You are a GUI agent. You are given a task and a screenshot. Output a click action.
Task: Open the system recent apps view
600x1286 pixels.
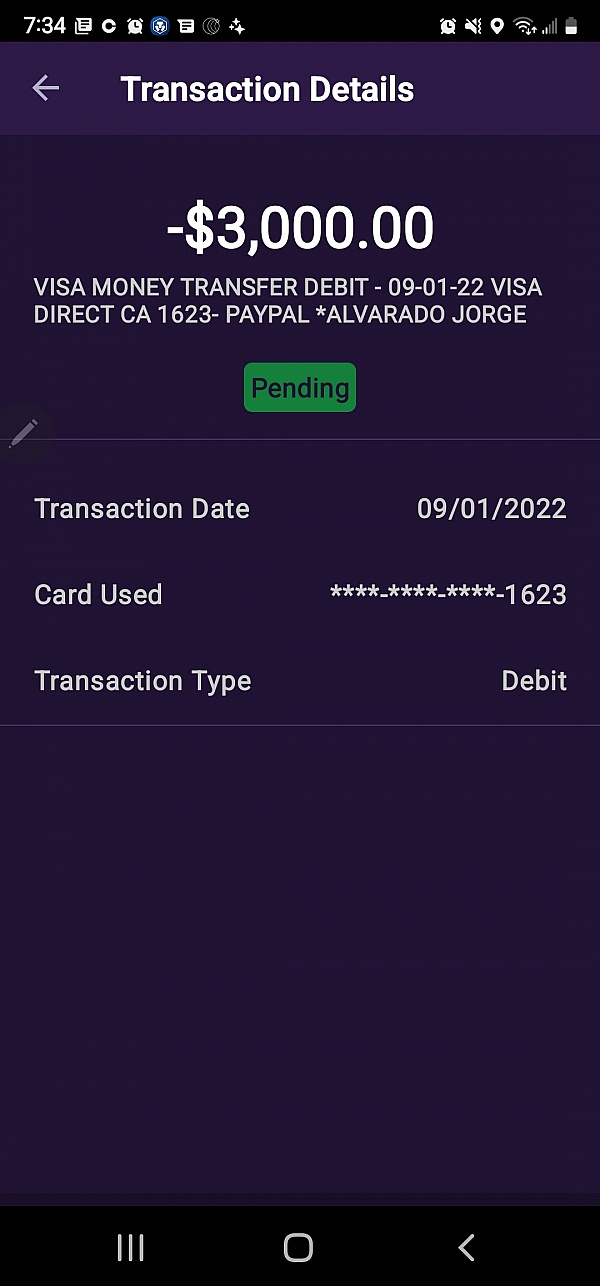pyautogui.click(x=131, y=1247)
